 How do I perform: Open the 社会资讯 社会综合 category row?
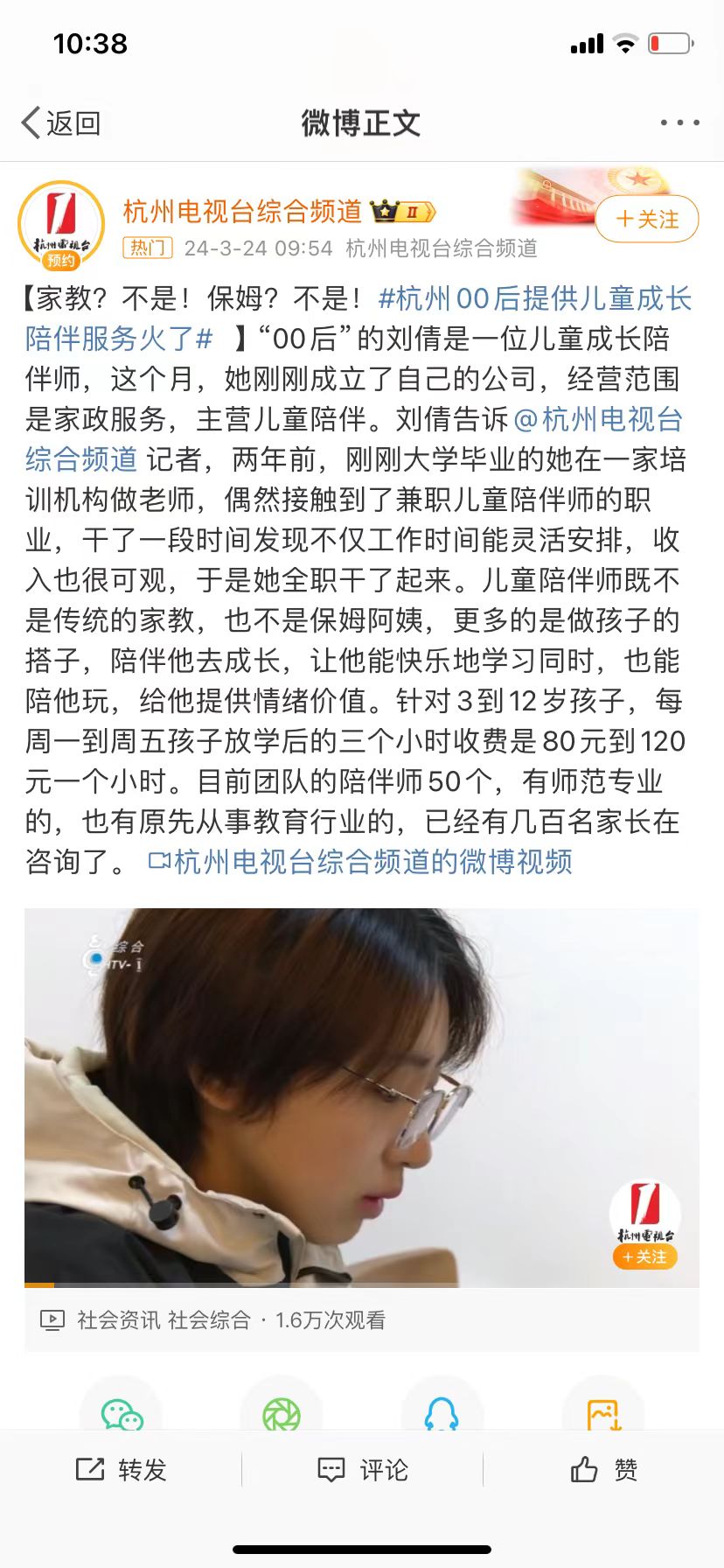[361, 1319]
